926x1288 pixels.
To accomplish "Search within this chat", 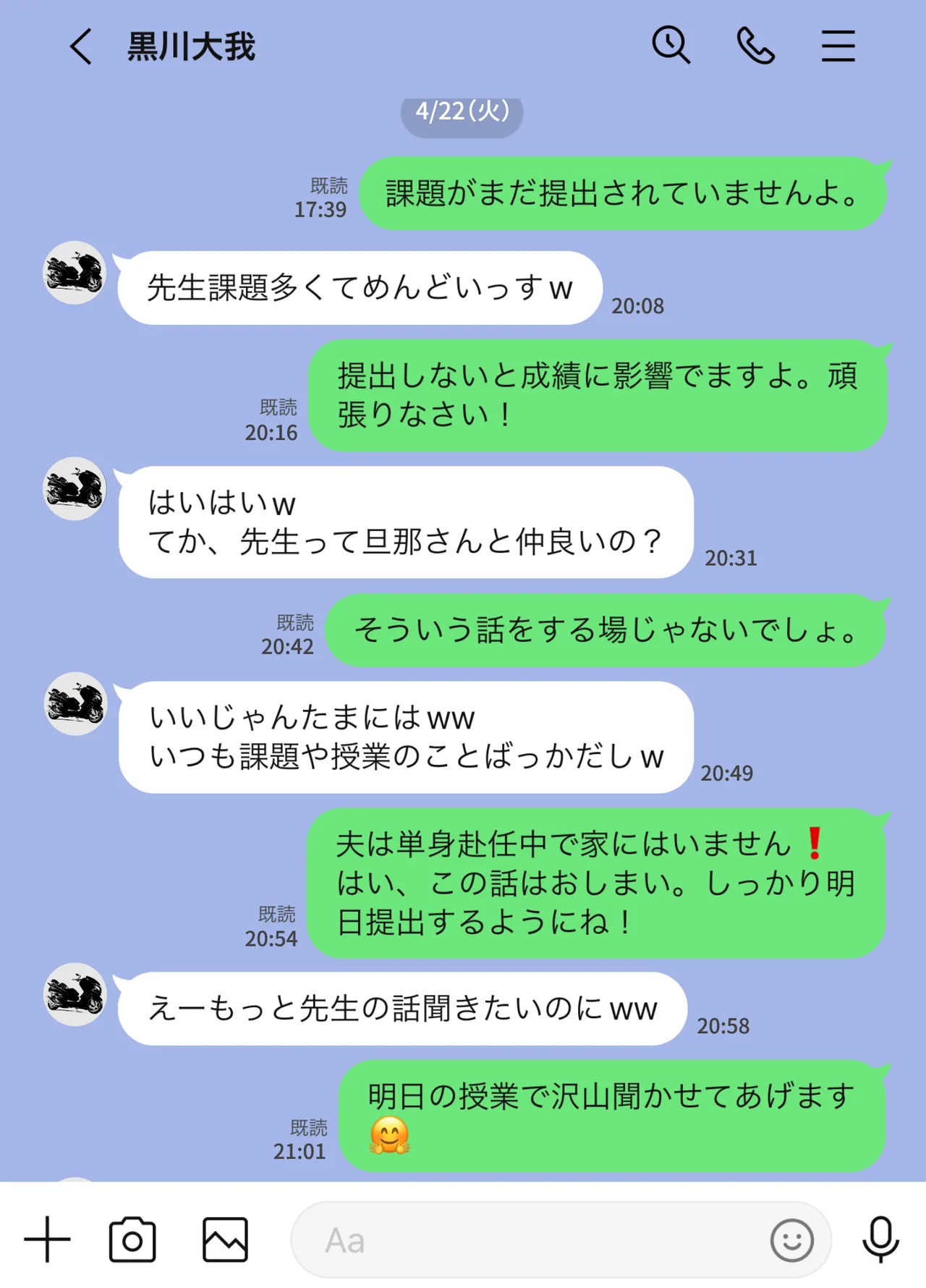I will 671,46.
